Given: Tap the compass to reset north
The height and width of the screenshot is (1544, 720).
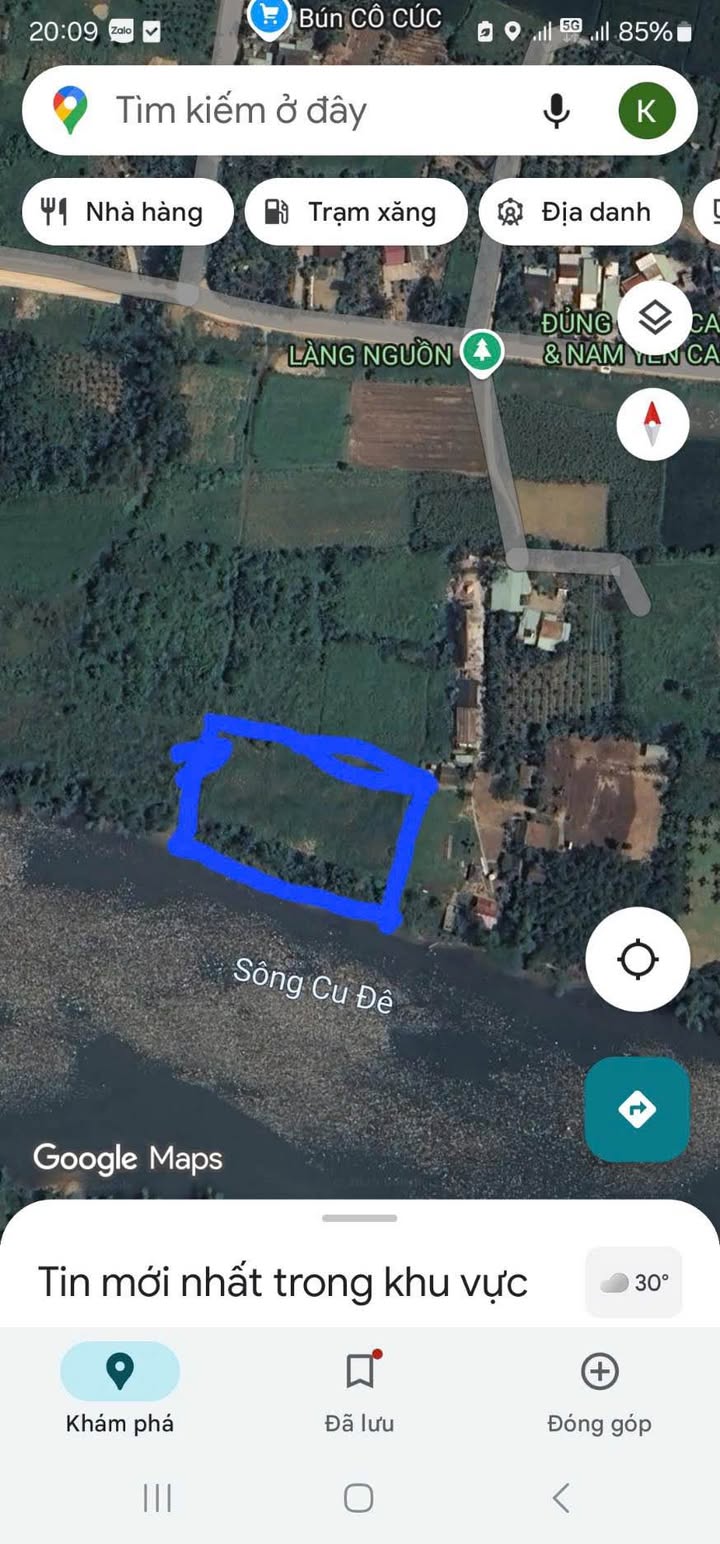Looking at the screenshot, I should (x=653, y=424).
